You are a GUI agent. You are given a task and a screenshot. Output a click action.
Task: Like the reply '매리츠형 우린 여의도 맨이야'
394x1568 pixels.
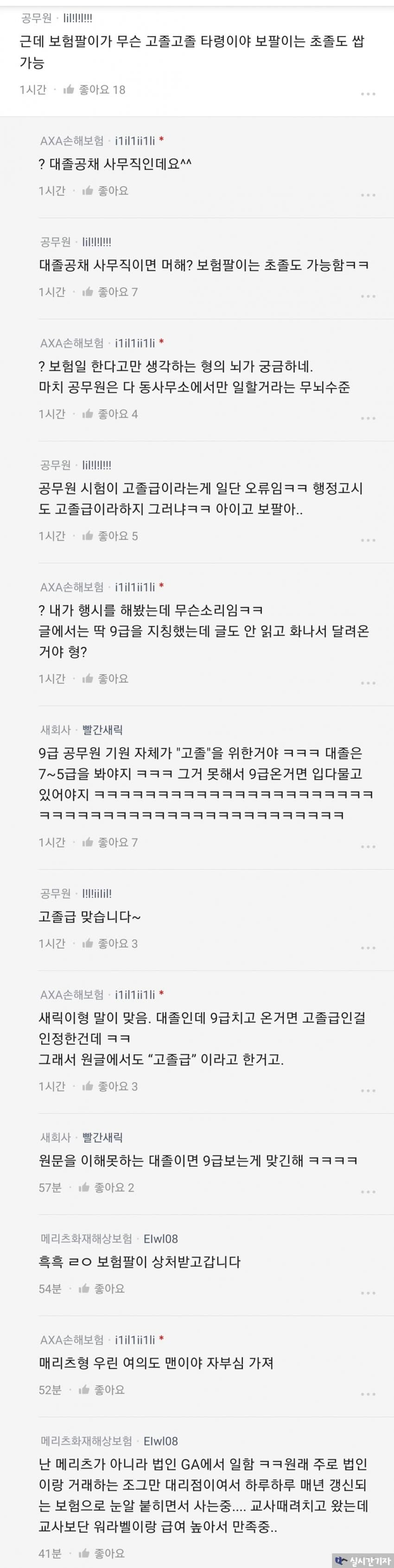(x=84, y=1390)
